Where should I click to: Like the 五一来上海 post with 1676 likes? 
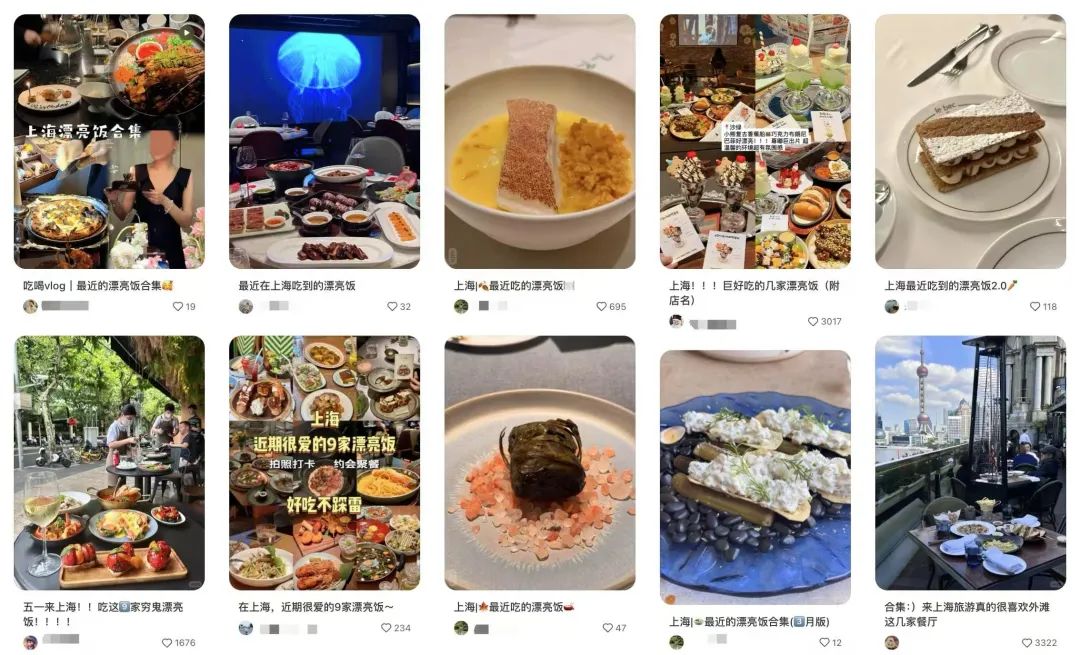tap(167, 643)
